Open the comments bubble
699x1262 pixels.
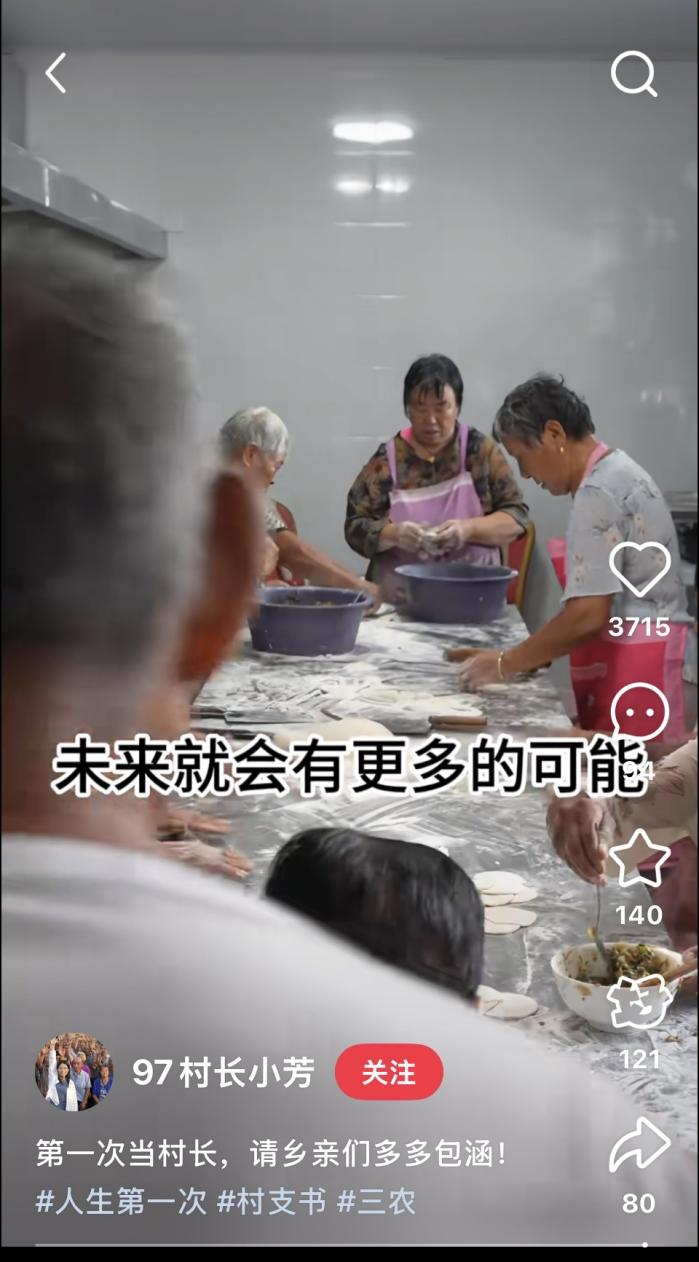pyautogui.click(x=639, y=713)
